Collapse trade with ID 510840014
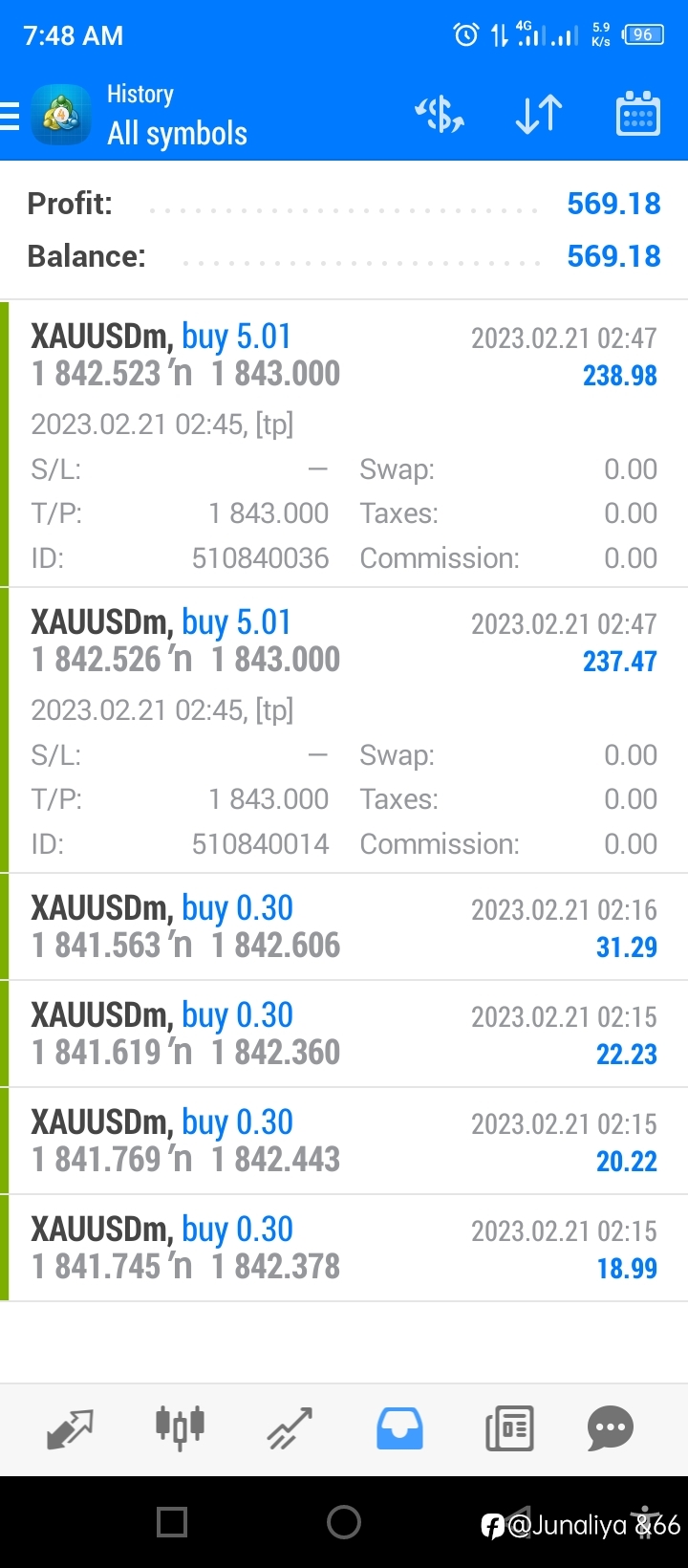 pos(344,730)
